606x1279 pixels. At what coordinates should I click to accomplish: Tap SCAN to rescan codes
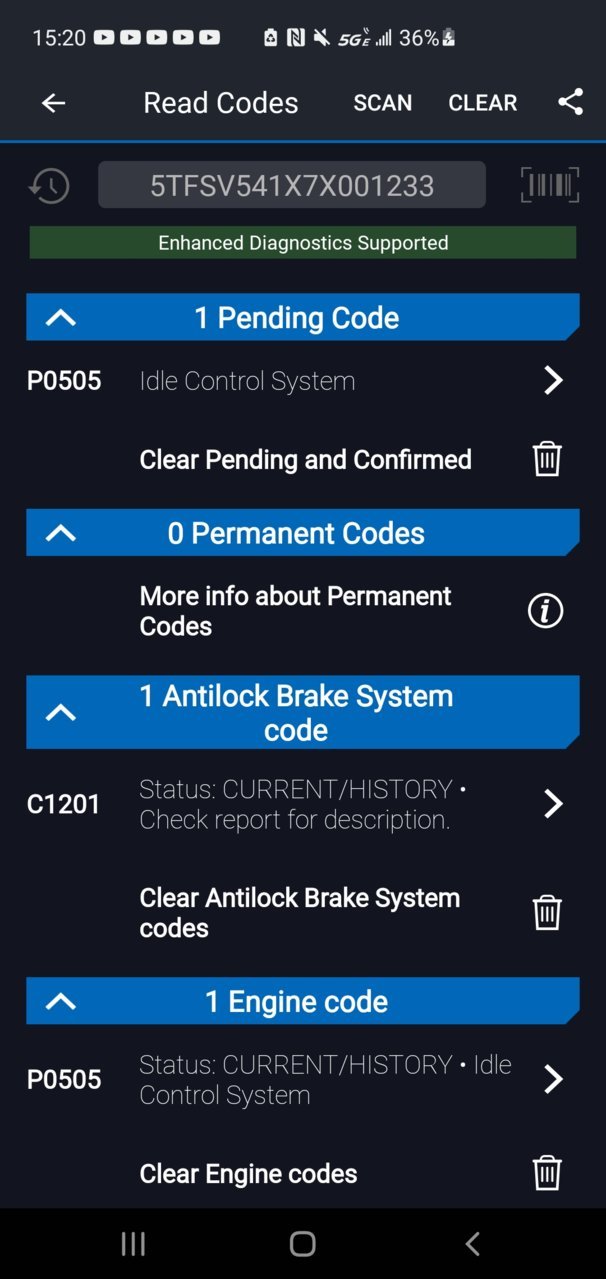click(382, 102)
